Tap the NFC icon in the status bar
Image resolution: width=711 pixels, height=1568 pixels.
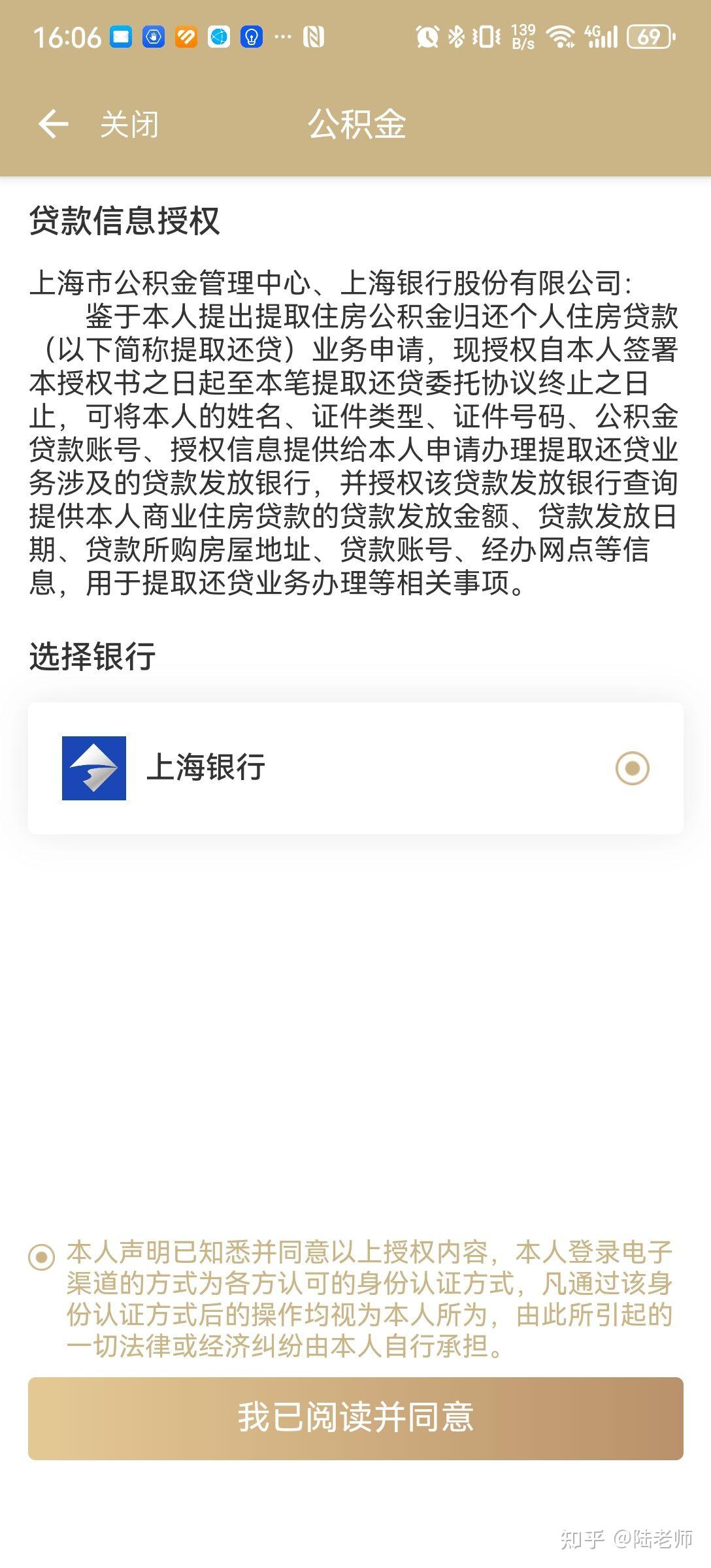click(x=313, y=38)
